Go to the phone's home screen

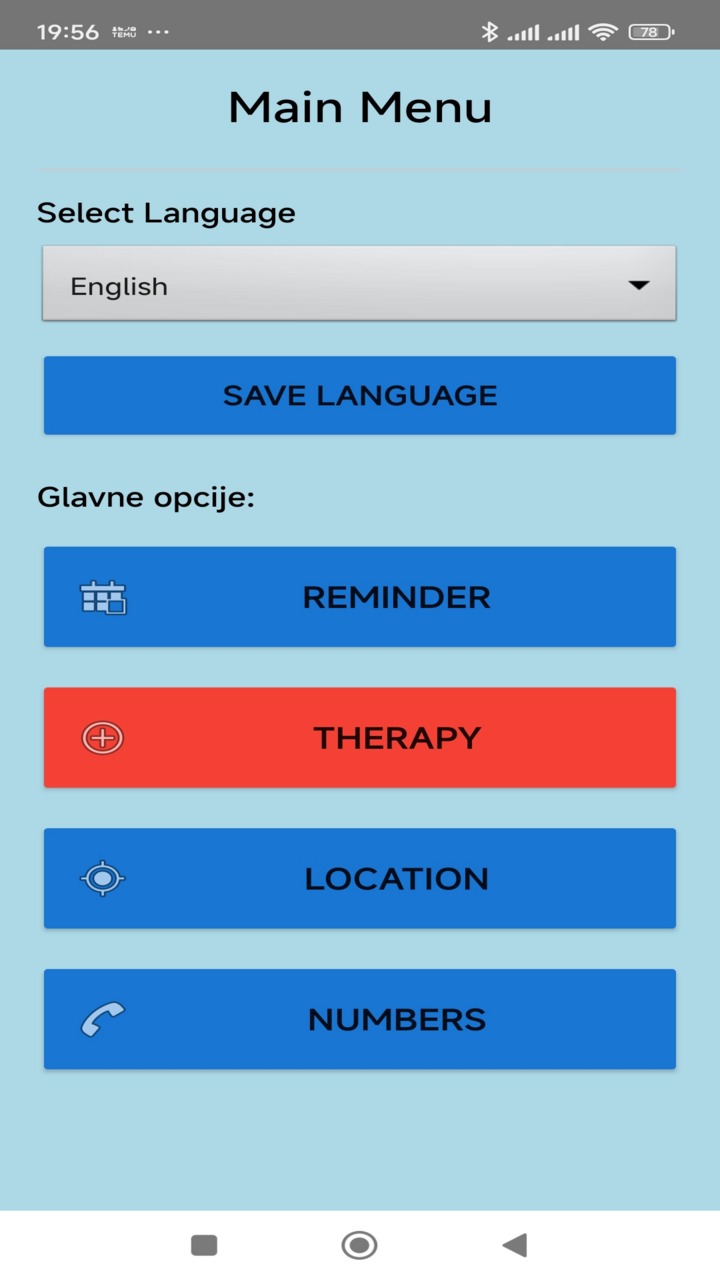tap(359, 1245)
